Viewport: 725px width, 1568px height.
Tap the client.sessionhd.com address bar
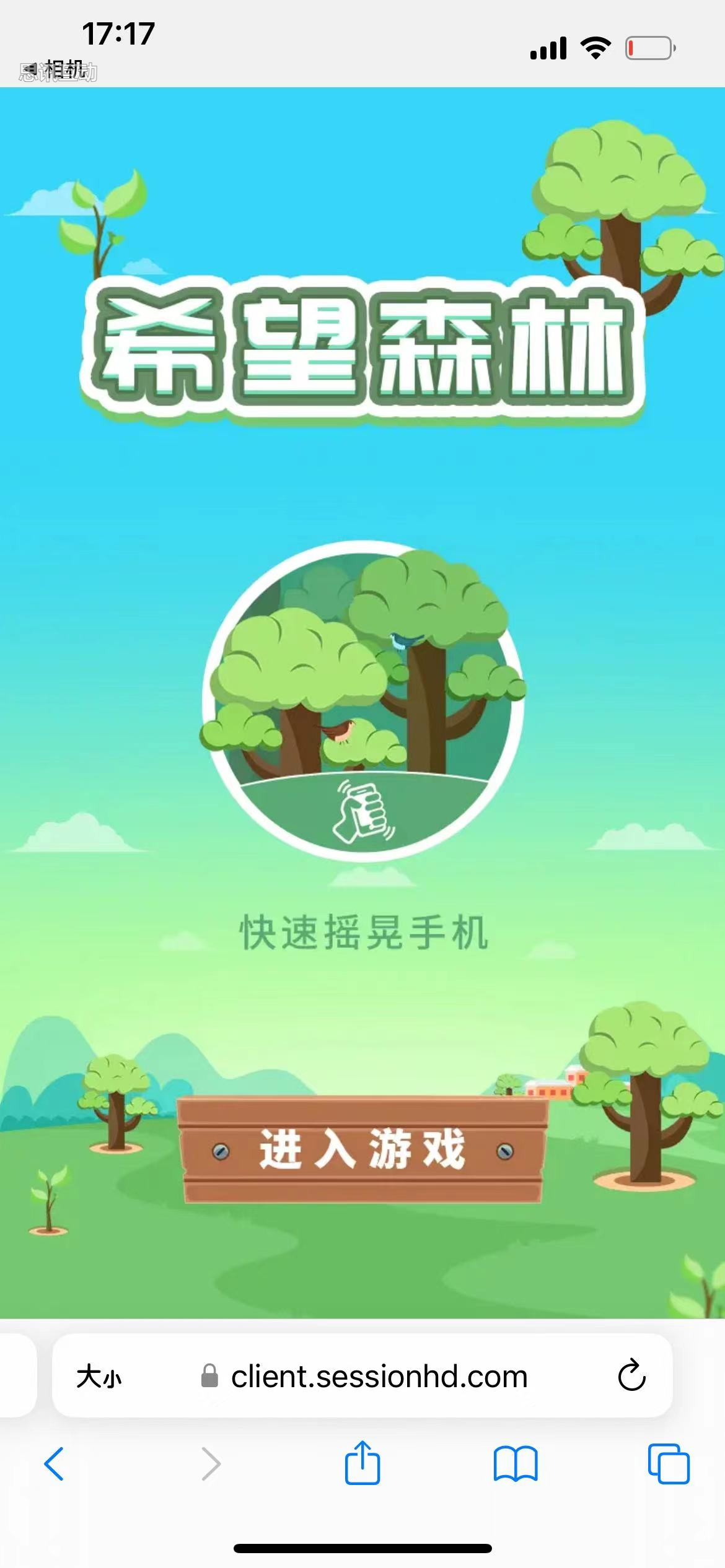(x=378, y=1377)
